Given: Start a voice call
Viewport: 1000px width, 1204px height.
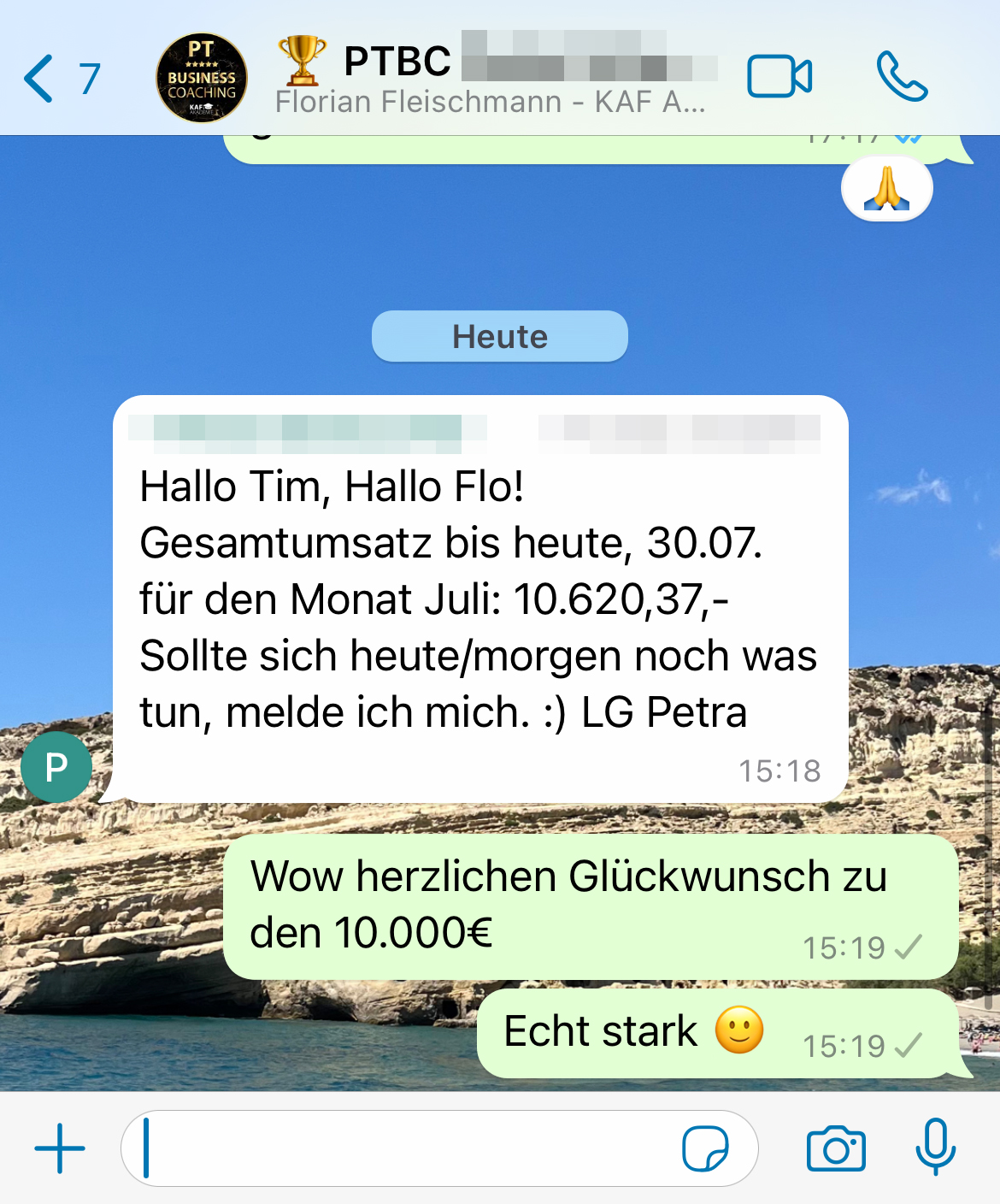Looking at the screenshot, I should pyautogui.click(x=901, y=77).
